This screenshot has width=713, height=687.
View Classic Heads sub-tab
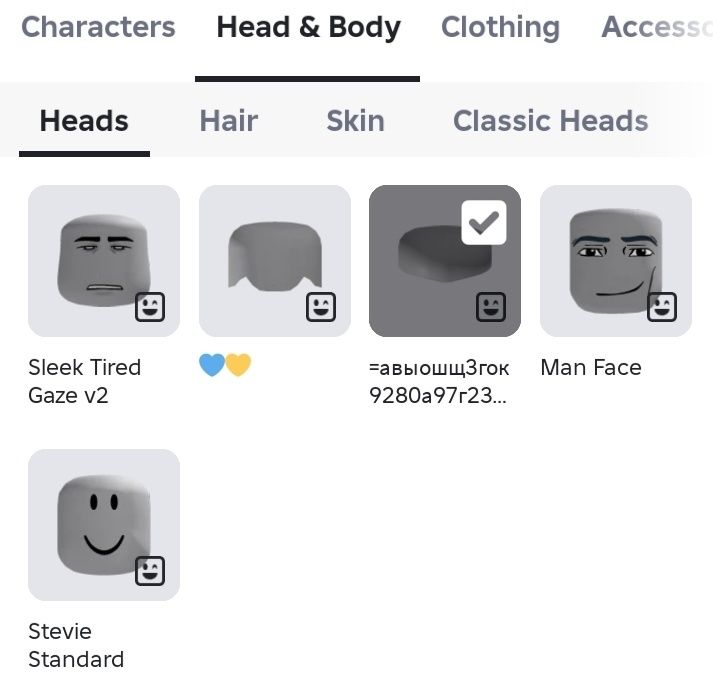click(x=550, y=121)
